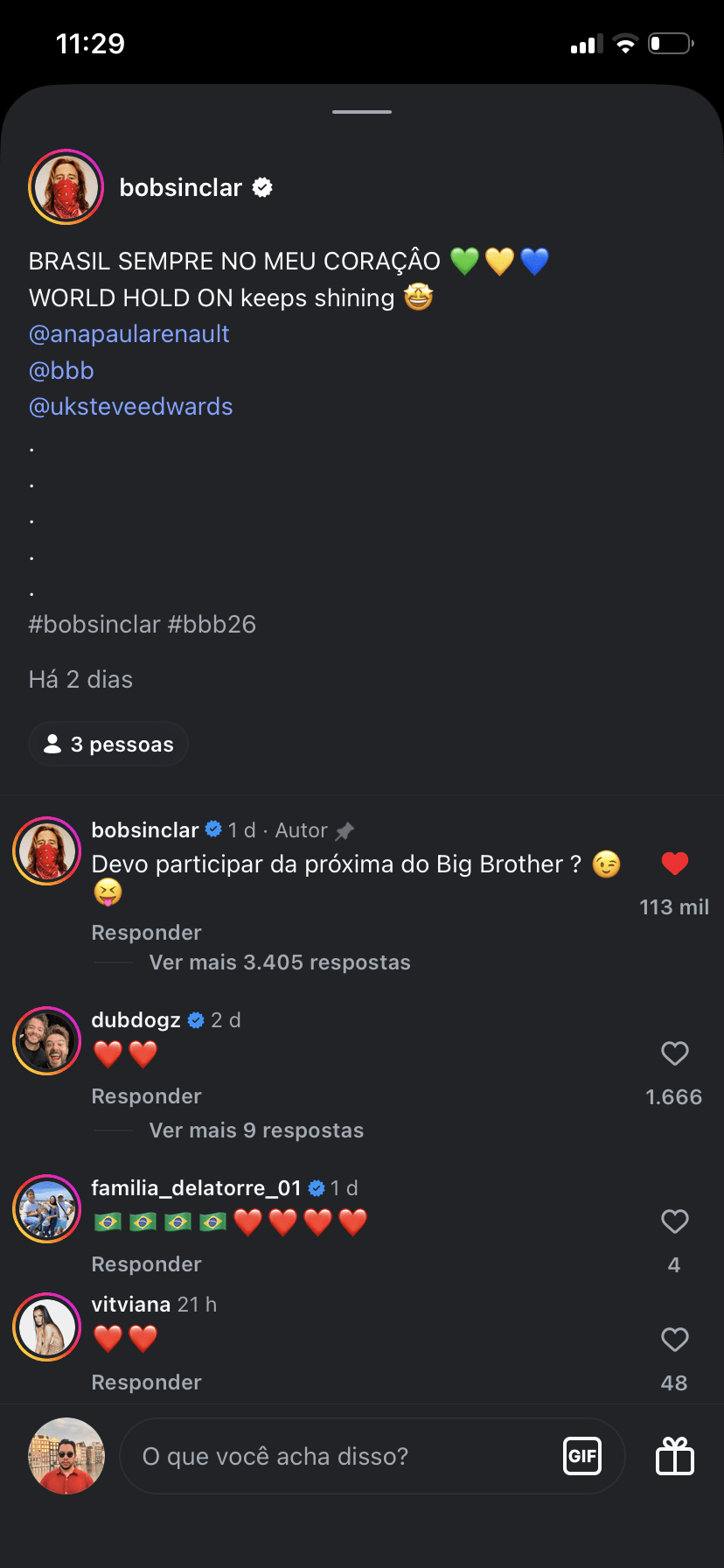Image resolution: width=724 pixels, height=1568 pixels.
Task: Like familia_delatorre_01's comment heart
Action: pyautogui.click(x=674, y=1221)
